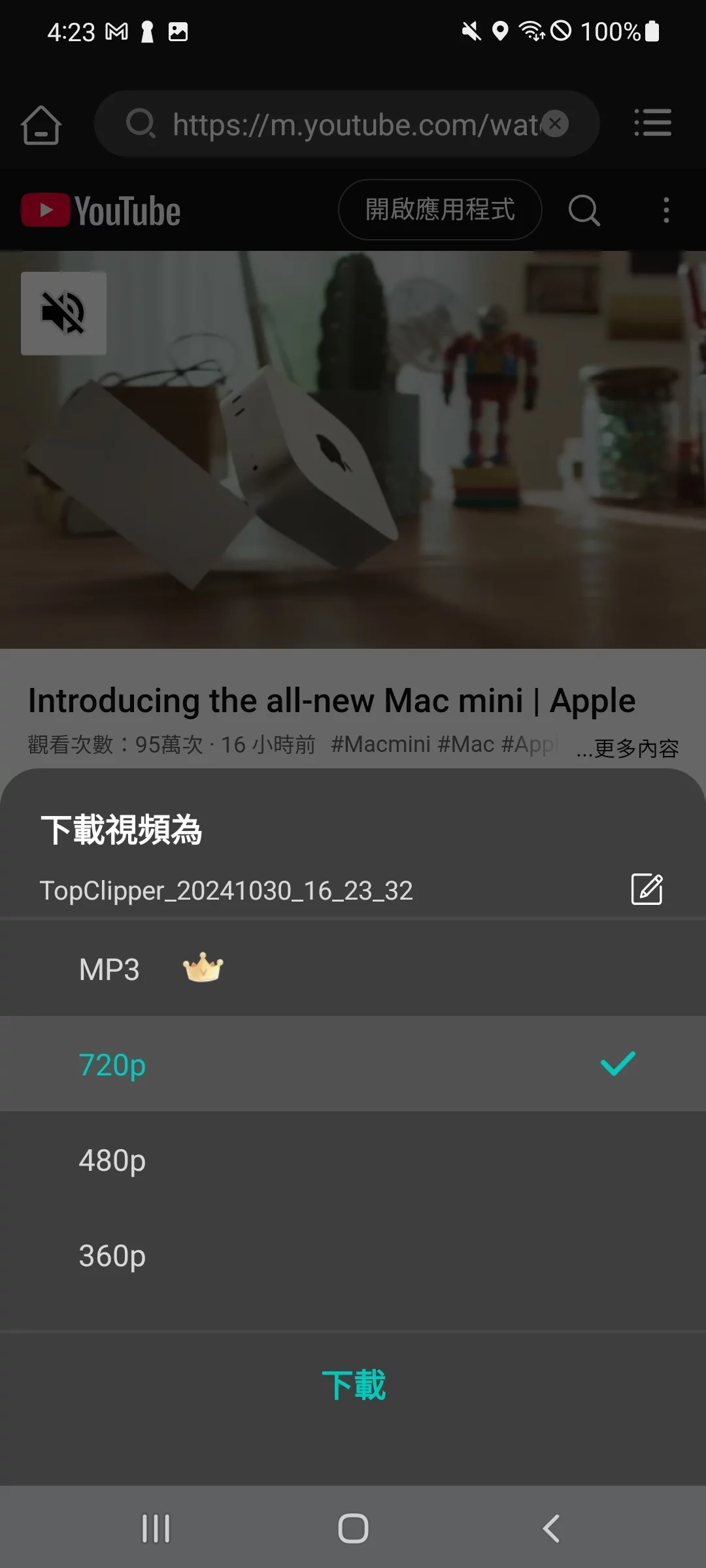Open recent apps from navigation bar

pyautogui.click(x=156, y=1528)
